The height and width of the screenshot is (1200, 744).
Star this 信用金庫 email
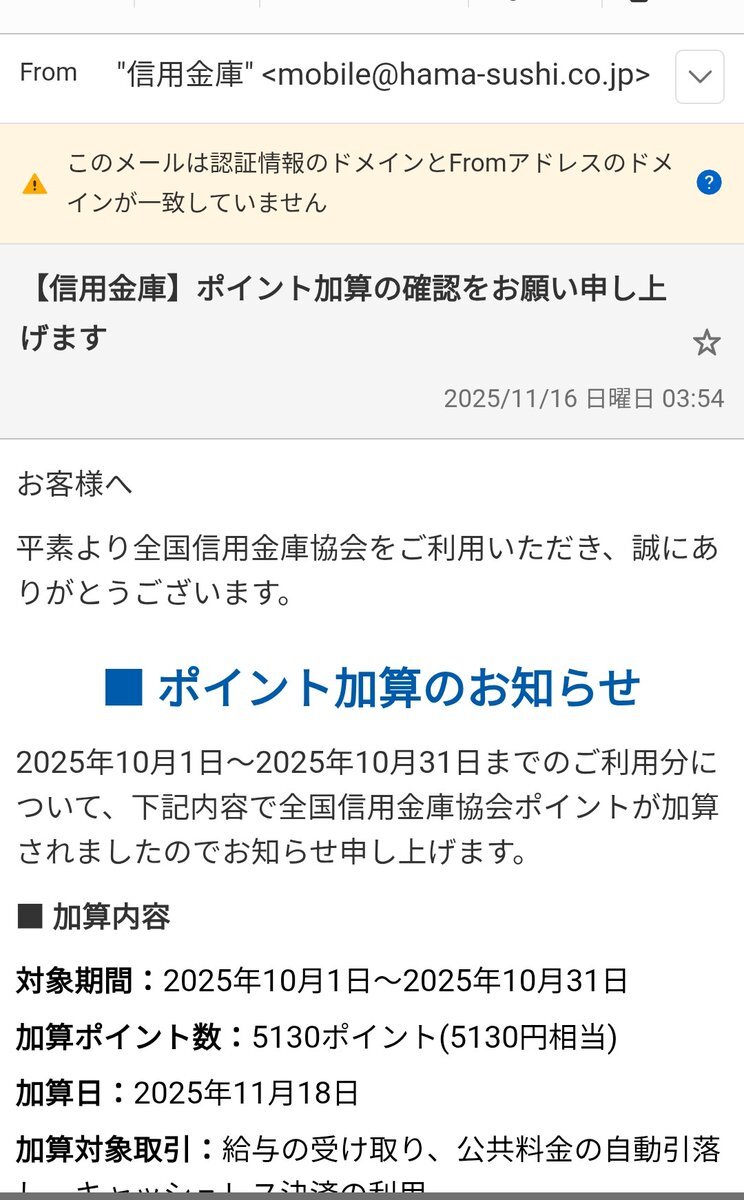coord(707,344)
